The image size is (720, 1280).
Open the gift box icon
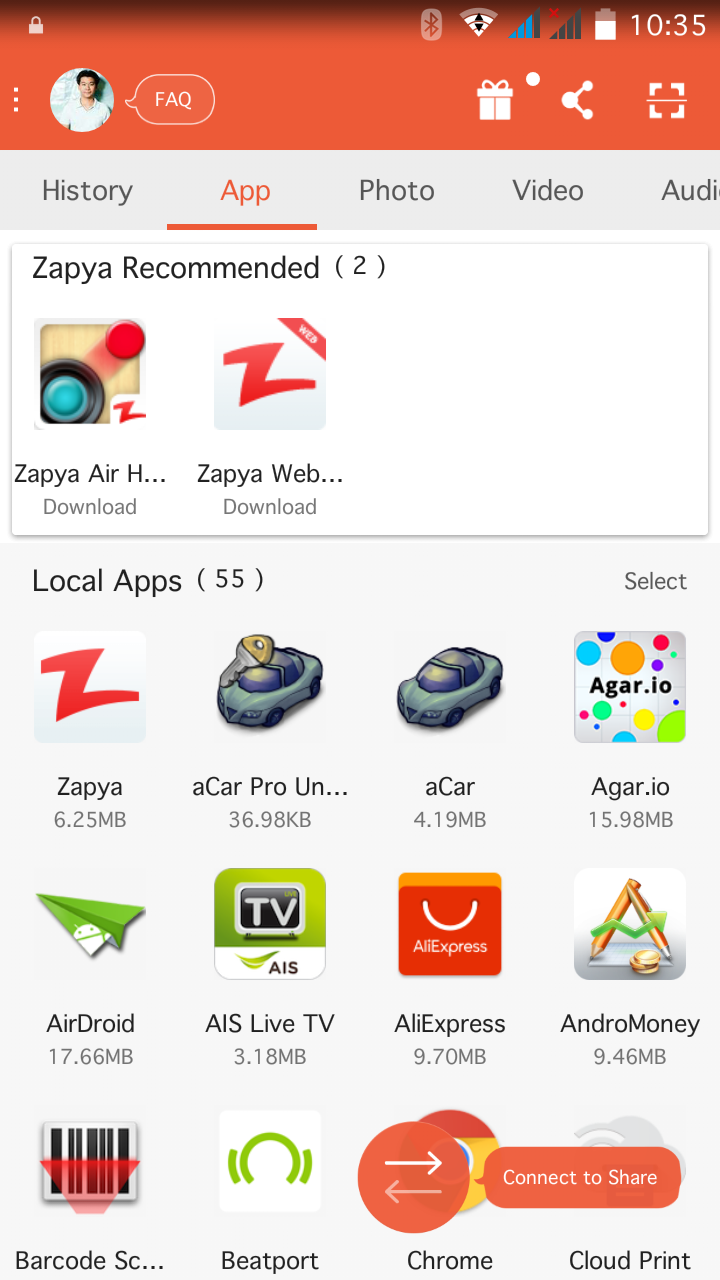click(495, 100)
